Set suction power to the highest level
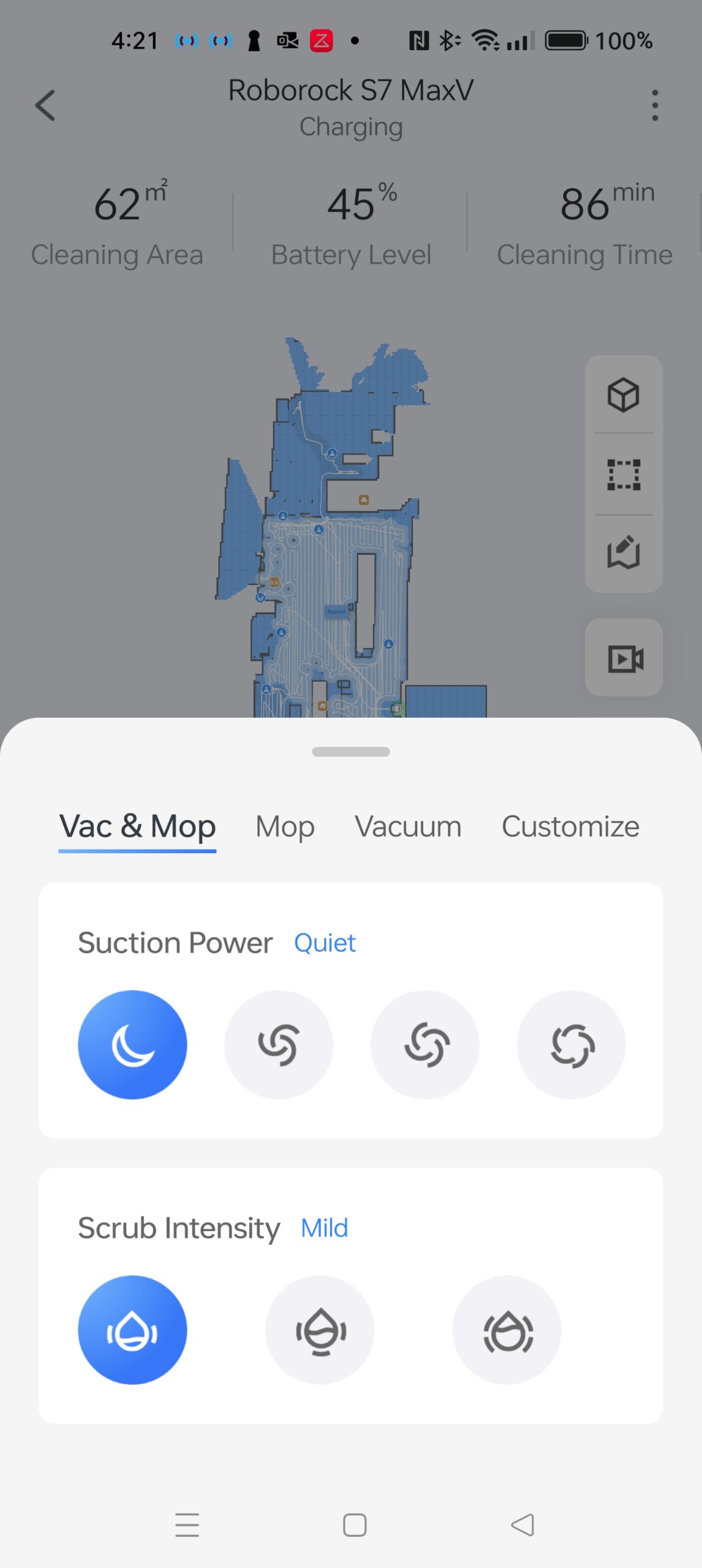 pyautogui.click(x=572, y=1045)
